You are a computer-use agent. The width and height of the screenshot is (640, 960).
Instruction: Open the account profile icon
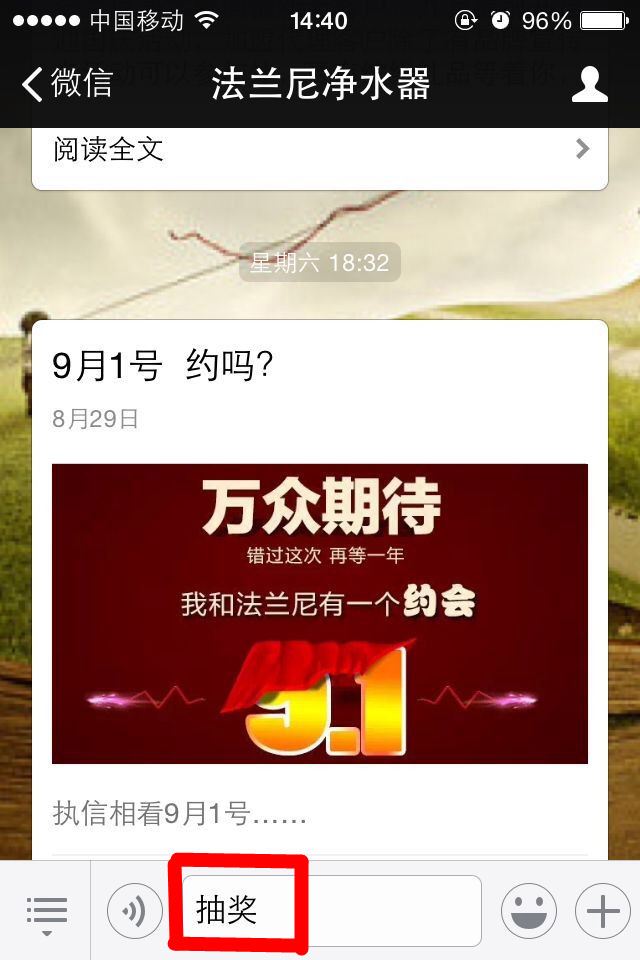(589, 84)
